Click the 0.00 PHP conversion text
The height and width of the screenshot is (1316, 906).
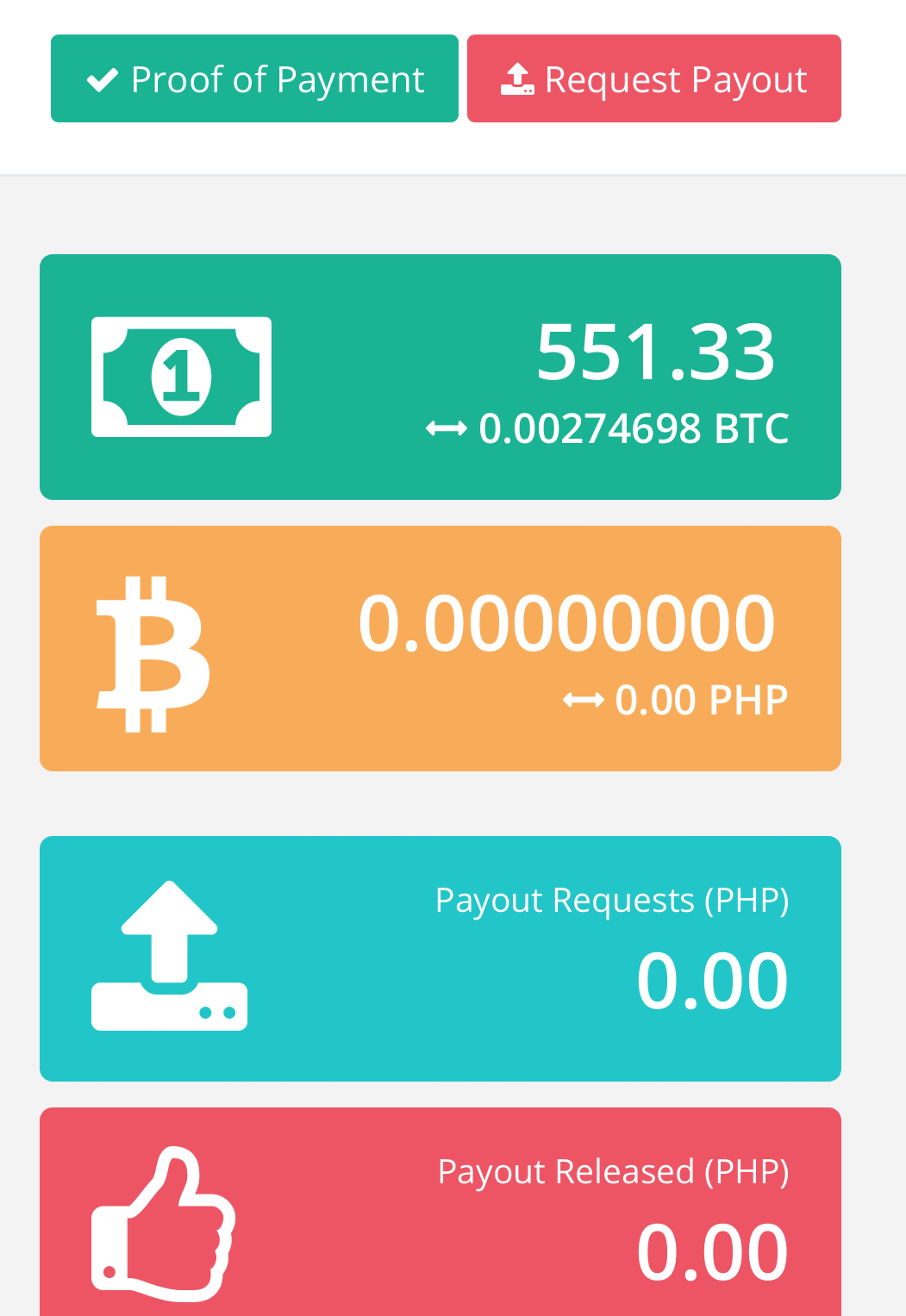pyautogui.click(x=701, y=698)
